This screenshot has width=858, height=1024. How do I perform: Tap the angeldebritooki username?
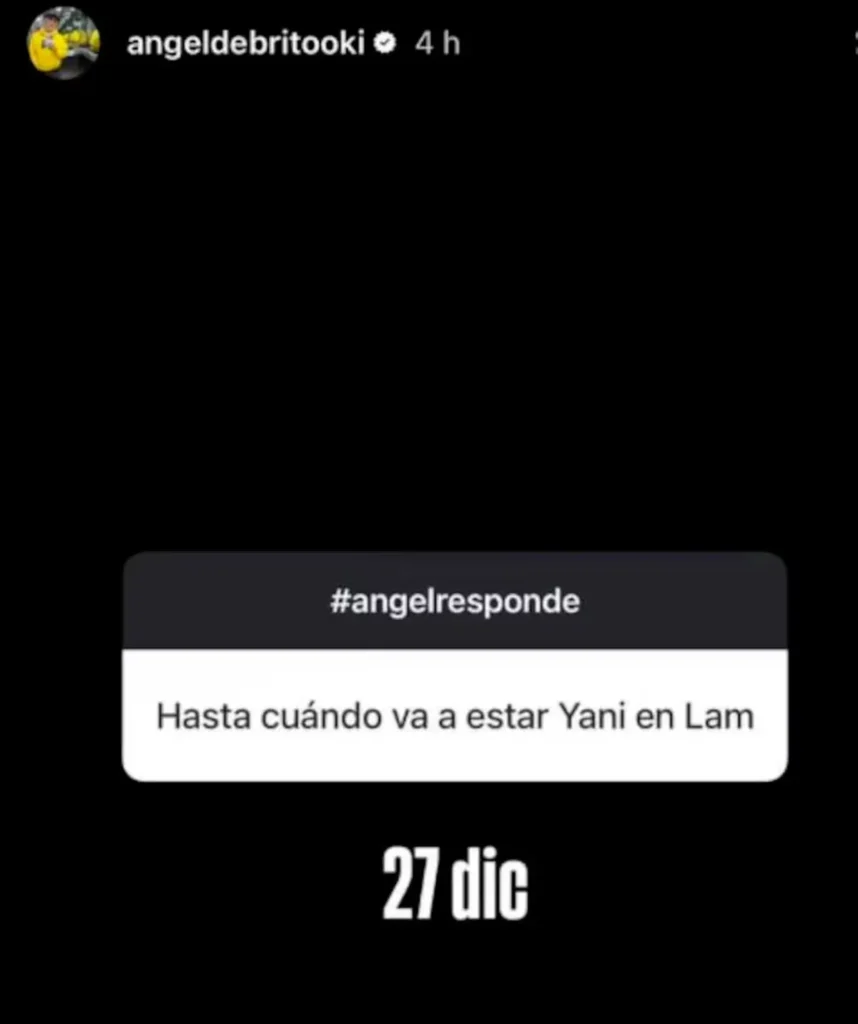pos(245,44)
